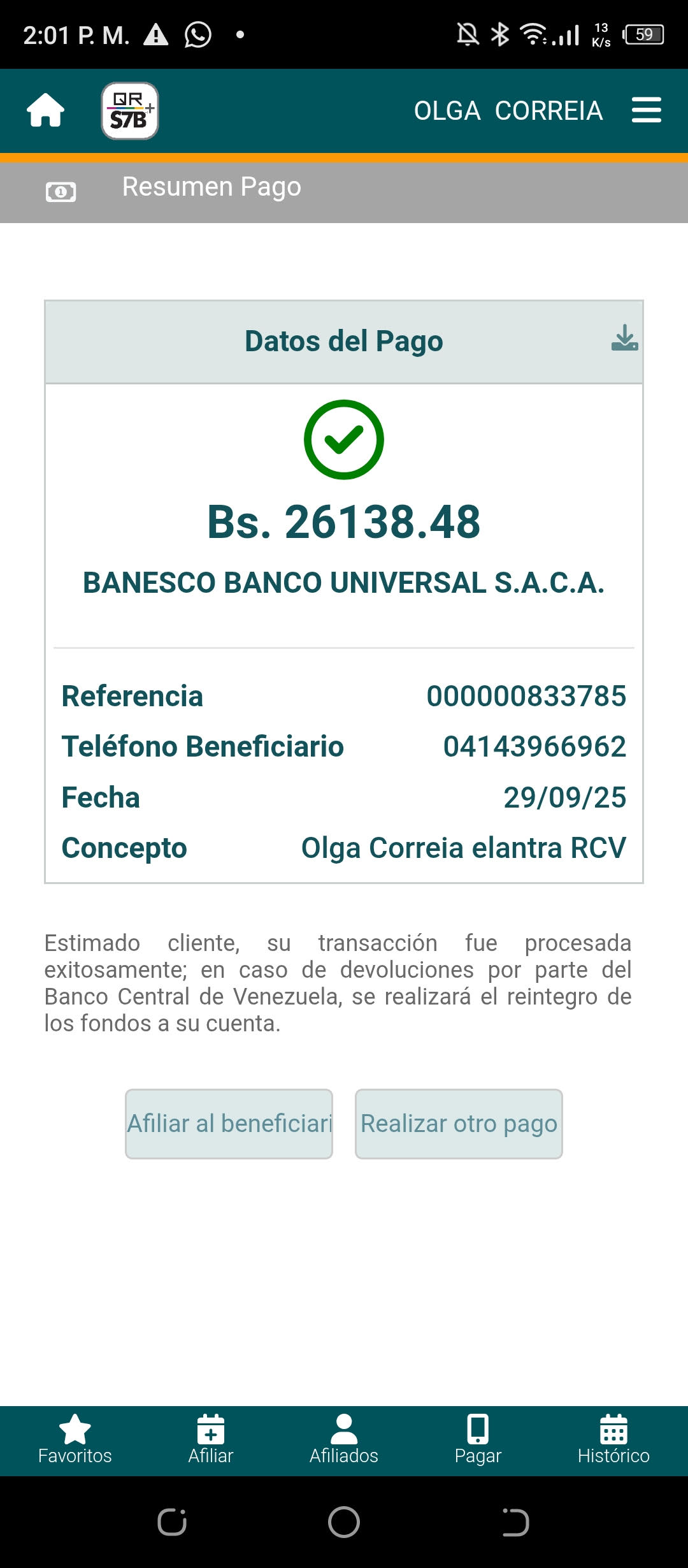Select Realizar otro pago
This screenshot has height=1568, width=688.
(x=459, y=1124)
